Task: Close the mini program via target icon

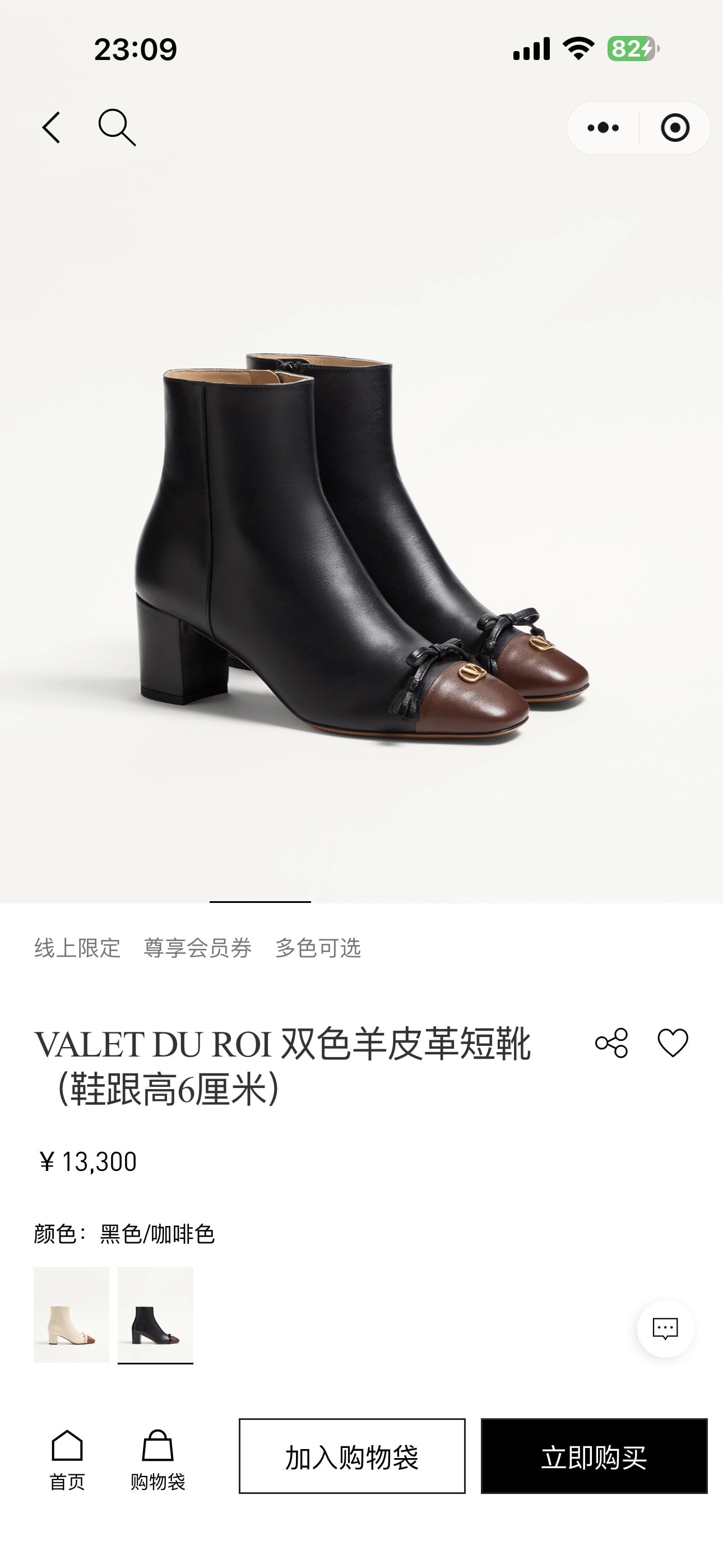Action: (675, 128)
